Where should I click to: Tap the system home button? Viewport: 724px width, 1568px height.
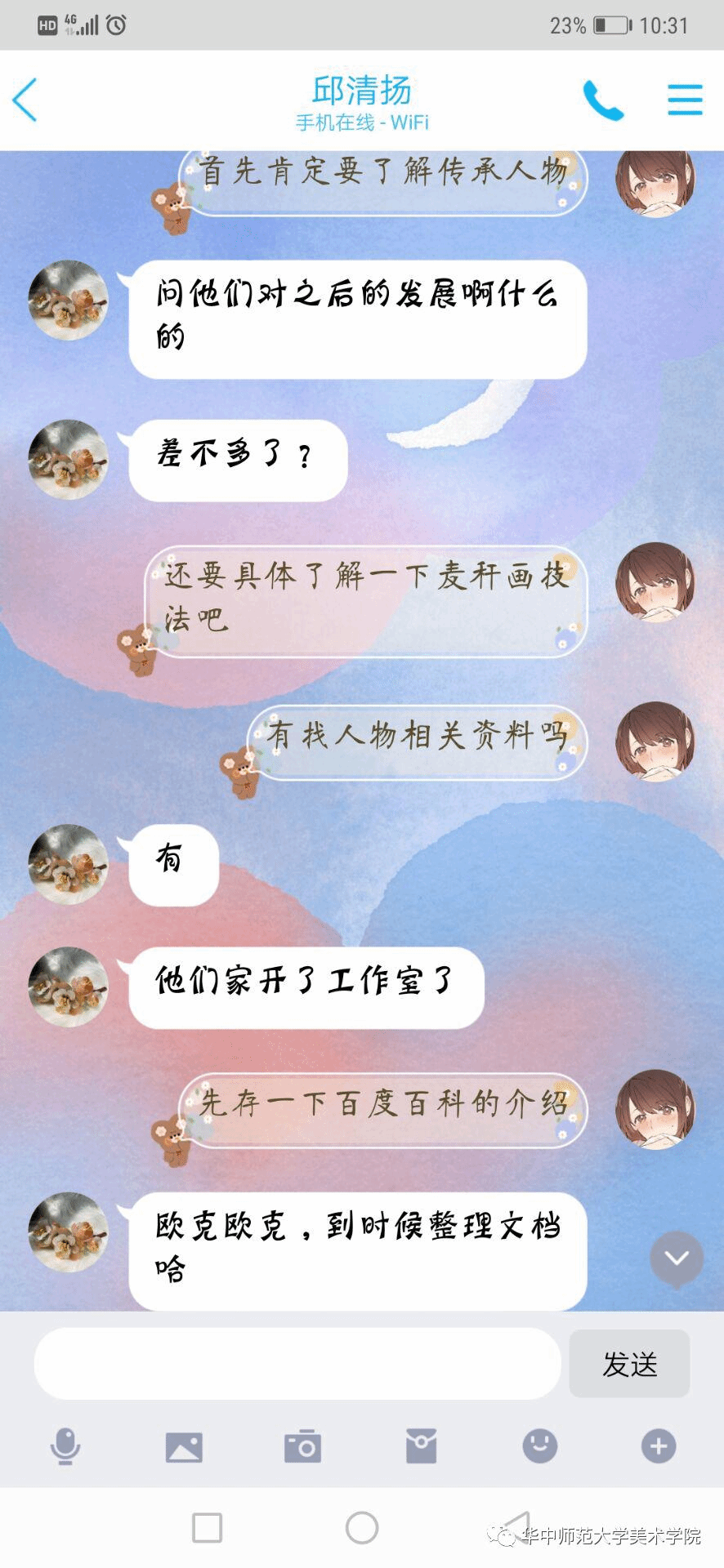point(362,1527)
